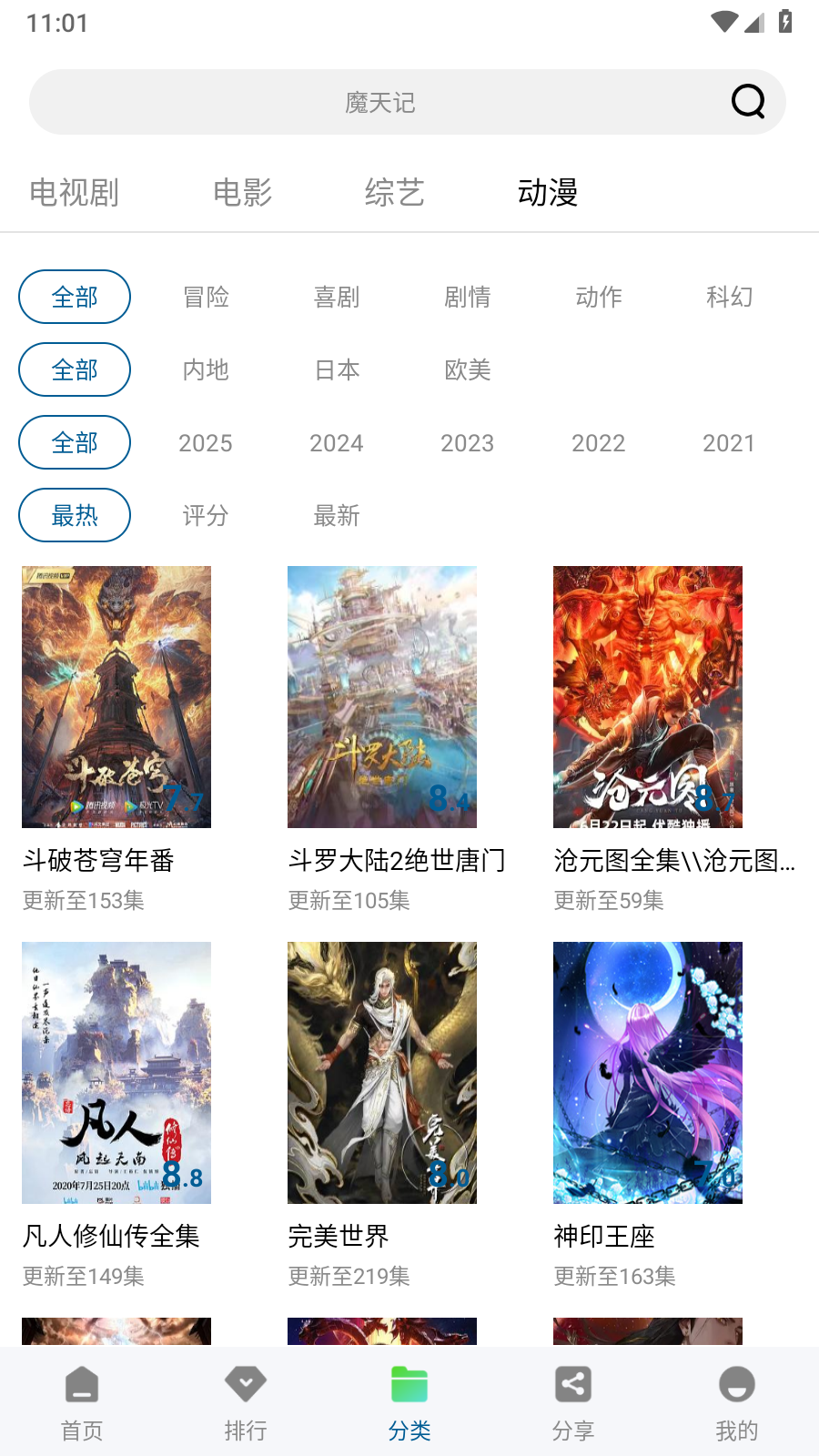Tap the 完美世界 poster thumbnail

coord(381,1074)
